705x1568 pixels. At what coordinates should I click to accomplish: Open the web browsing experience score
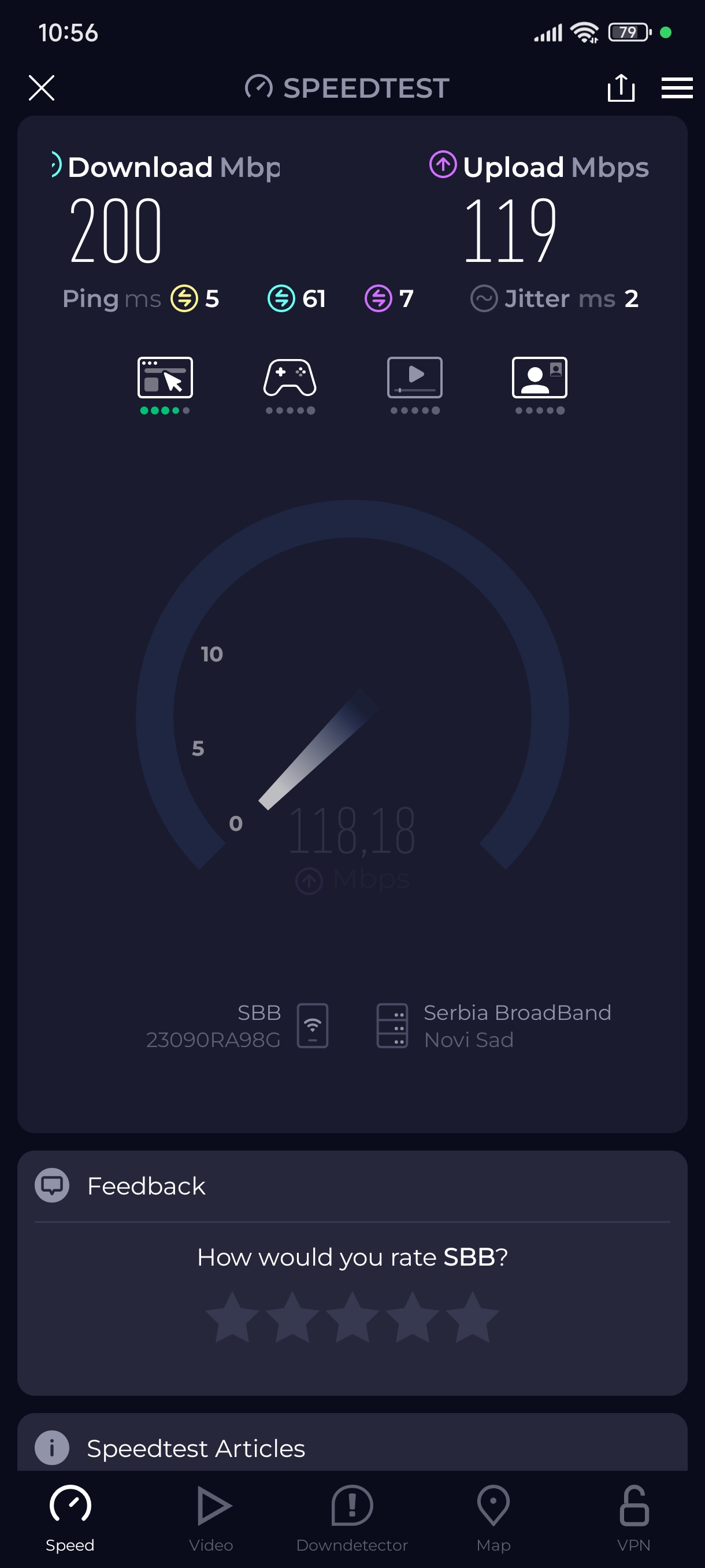[x=165, y=384]
